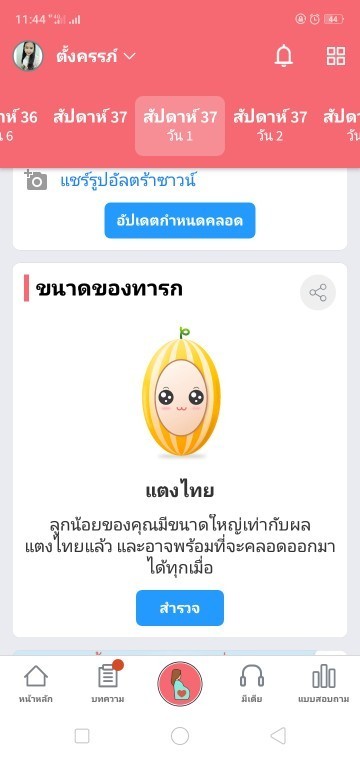This screenshot has height=760, width=360.
Task: Share the ขนาดของทารก card
Action: click(x=318, y=293)
